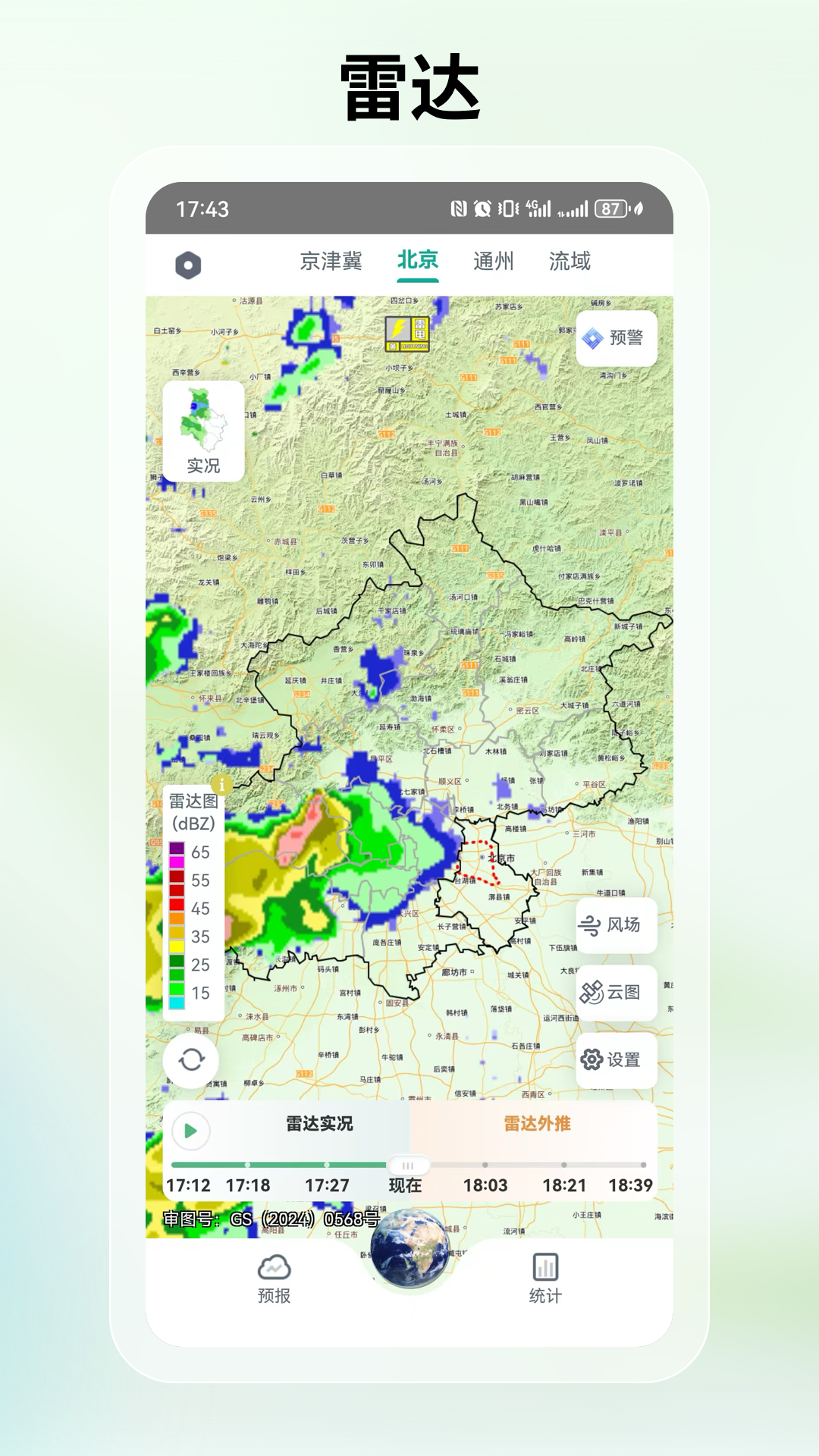Image resolution: width=819 pixels, height=1456 pixels.
Task: Open the 风场 wind field layer
Action: coord(616,927)
